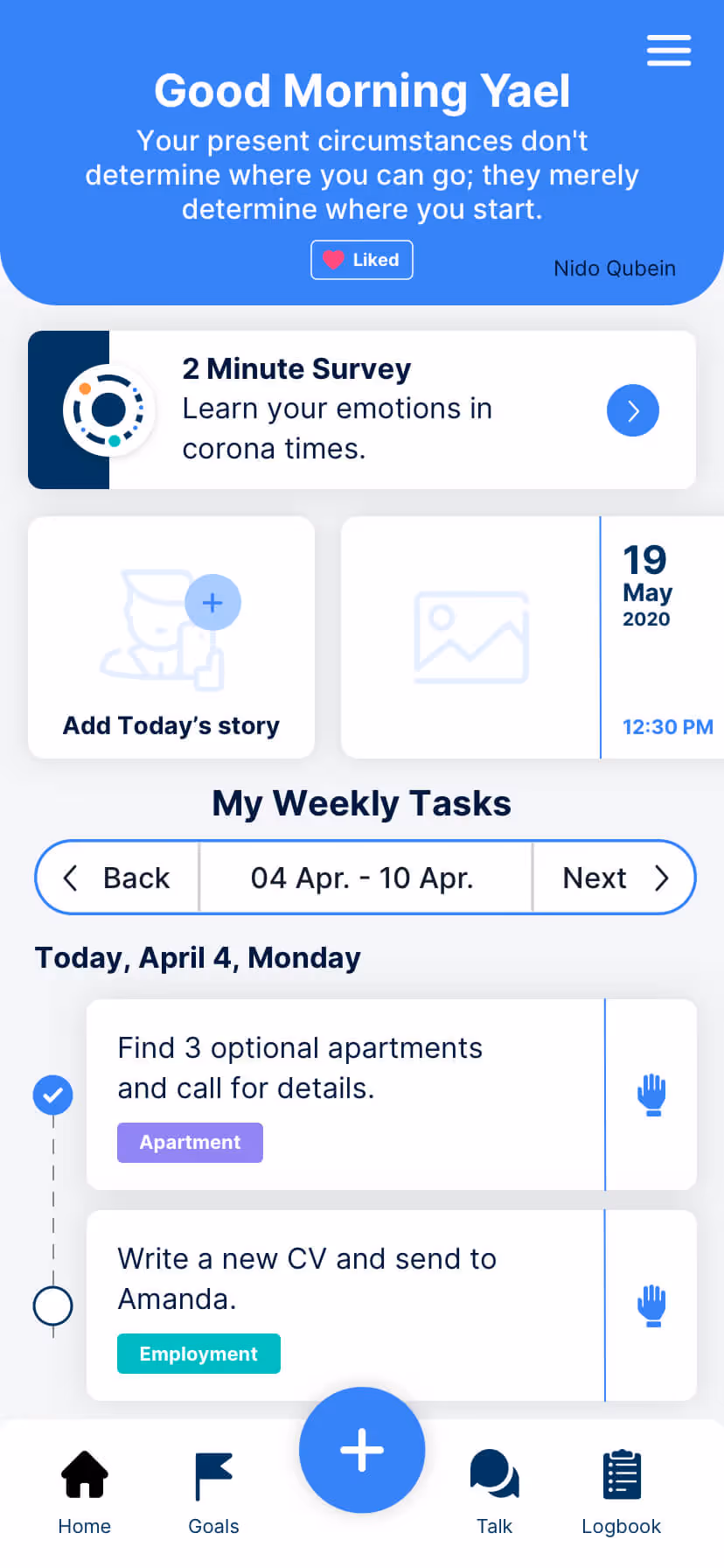The height and width of the screenshot is (1568, 724).
Task: Unlike the quote via Liked button
Action: 362,260
